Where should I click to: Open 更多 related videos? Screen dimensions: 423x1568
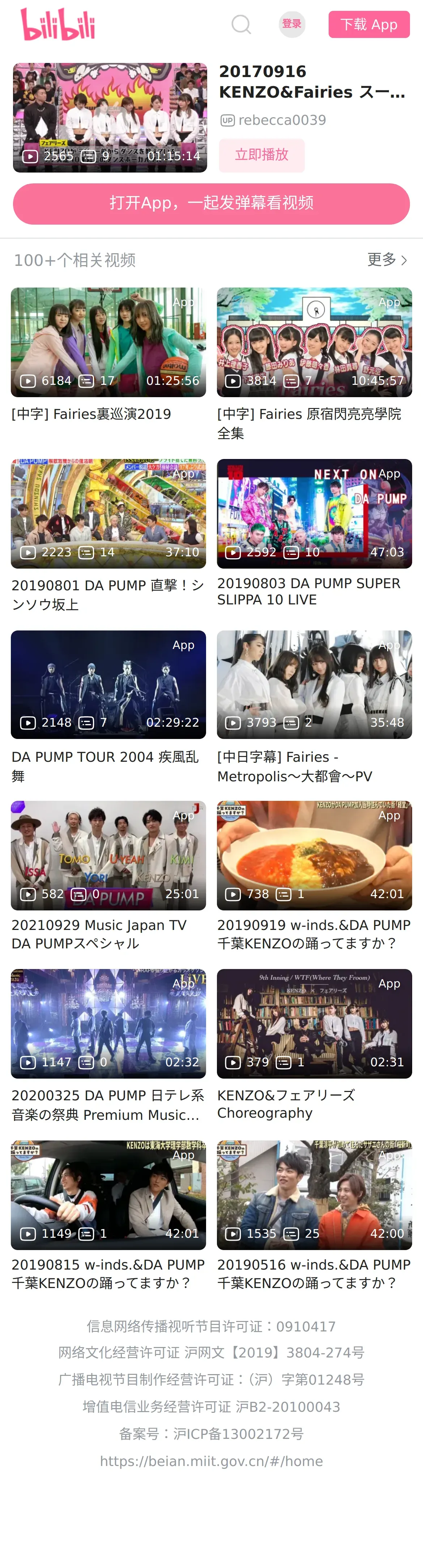coord(386,260)
